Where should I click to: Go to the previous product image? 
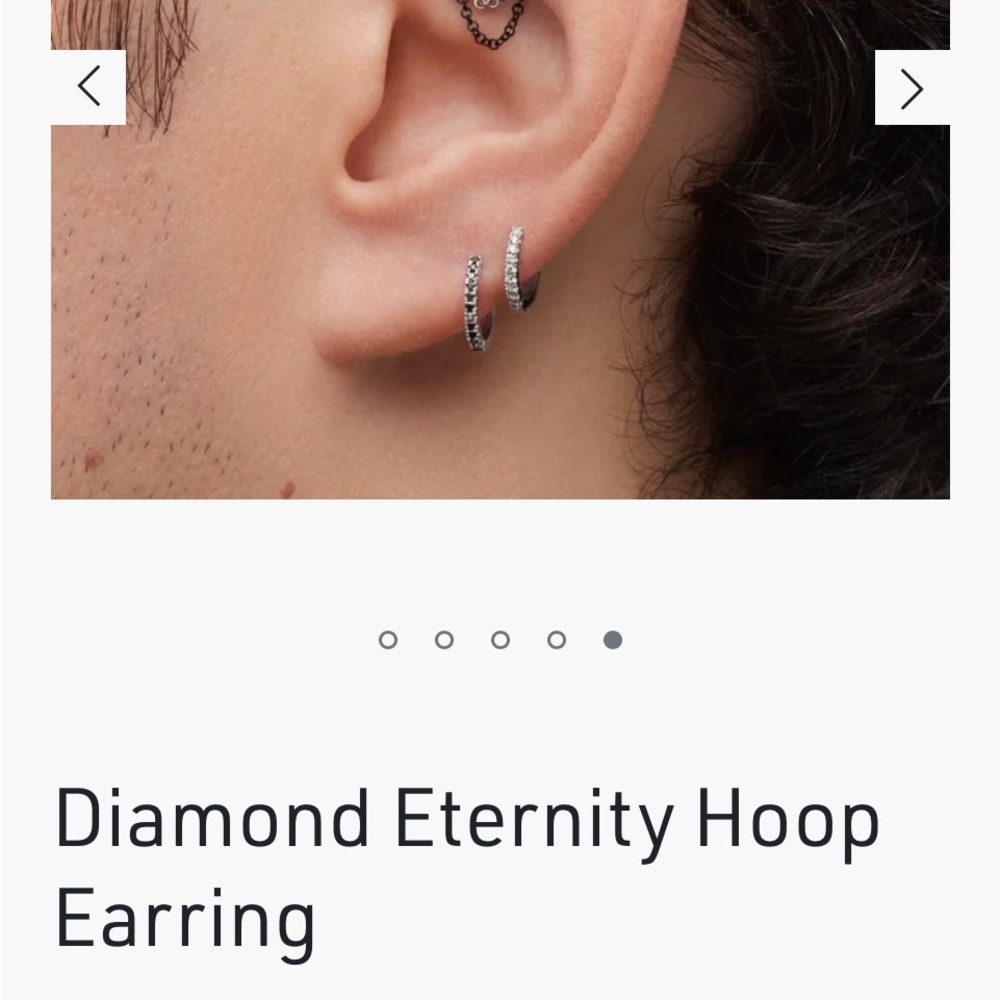click(88, 87)
